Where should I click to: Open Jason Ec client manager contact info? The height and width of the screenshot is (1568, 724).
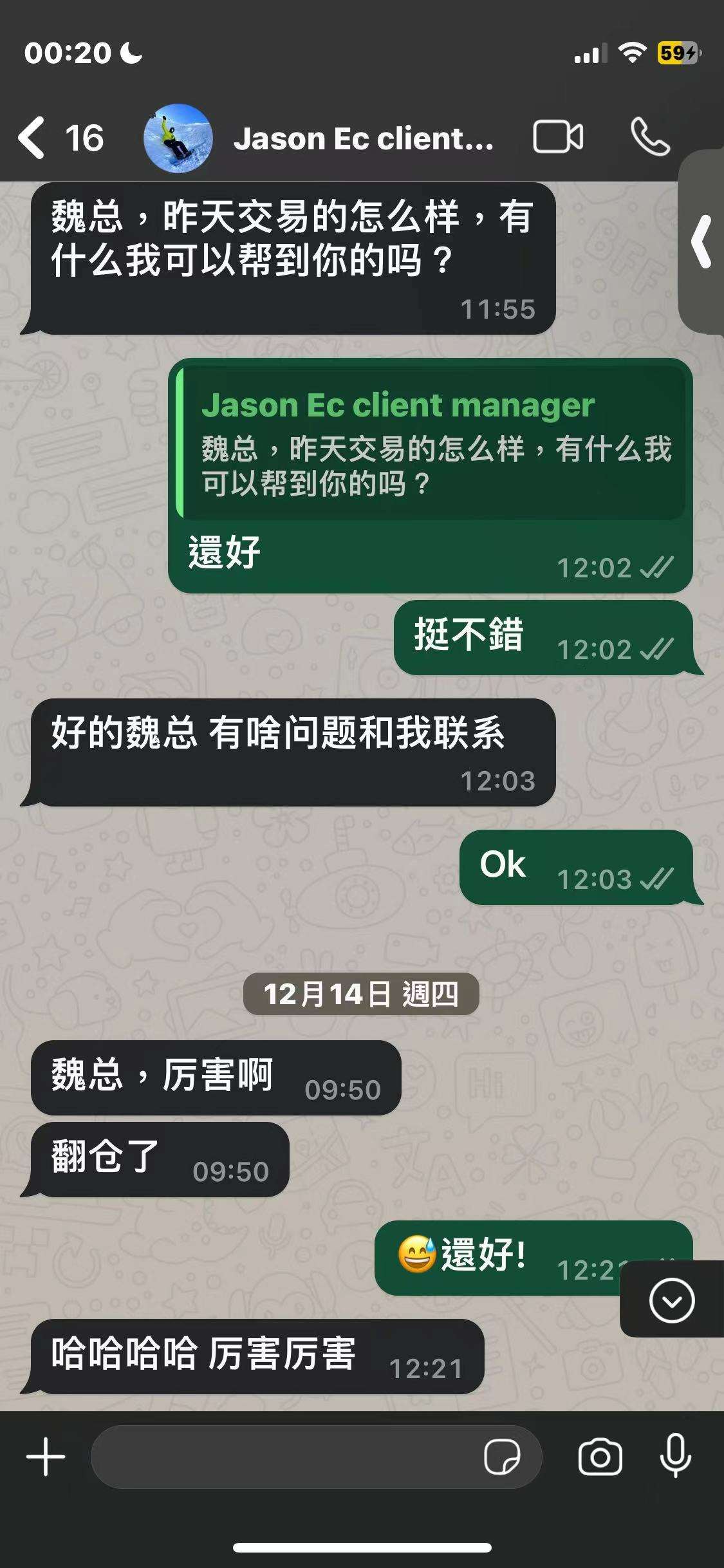[363, 138]
